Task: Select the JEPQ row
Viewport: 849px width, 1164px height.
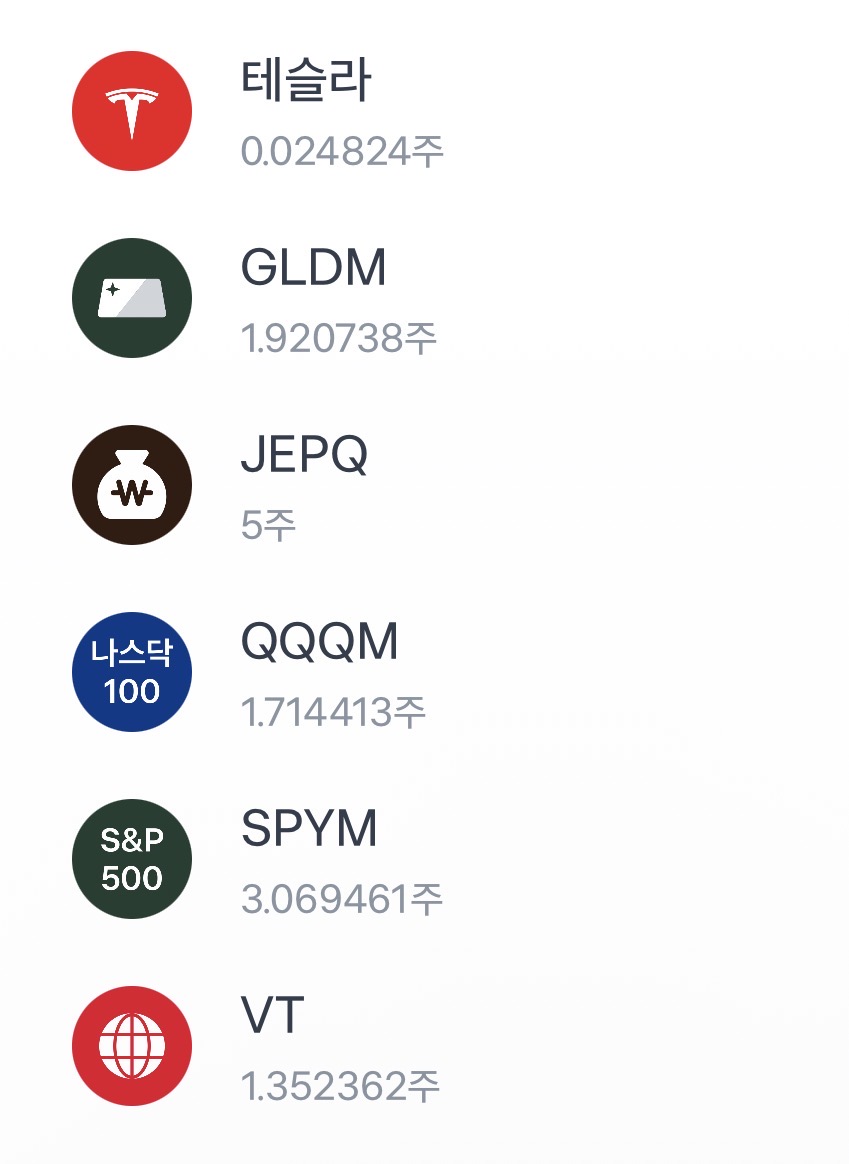Action: pos(304,485)
